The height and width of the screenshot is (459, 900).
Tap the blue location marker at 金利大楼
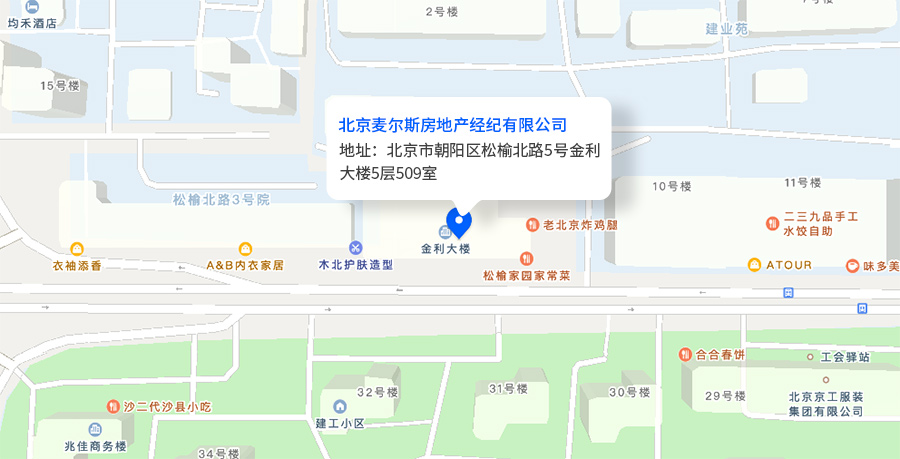click(x=459, y=221)
